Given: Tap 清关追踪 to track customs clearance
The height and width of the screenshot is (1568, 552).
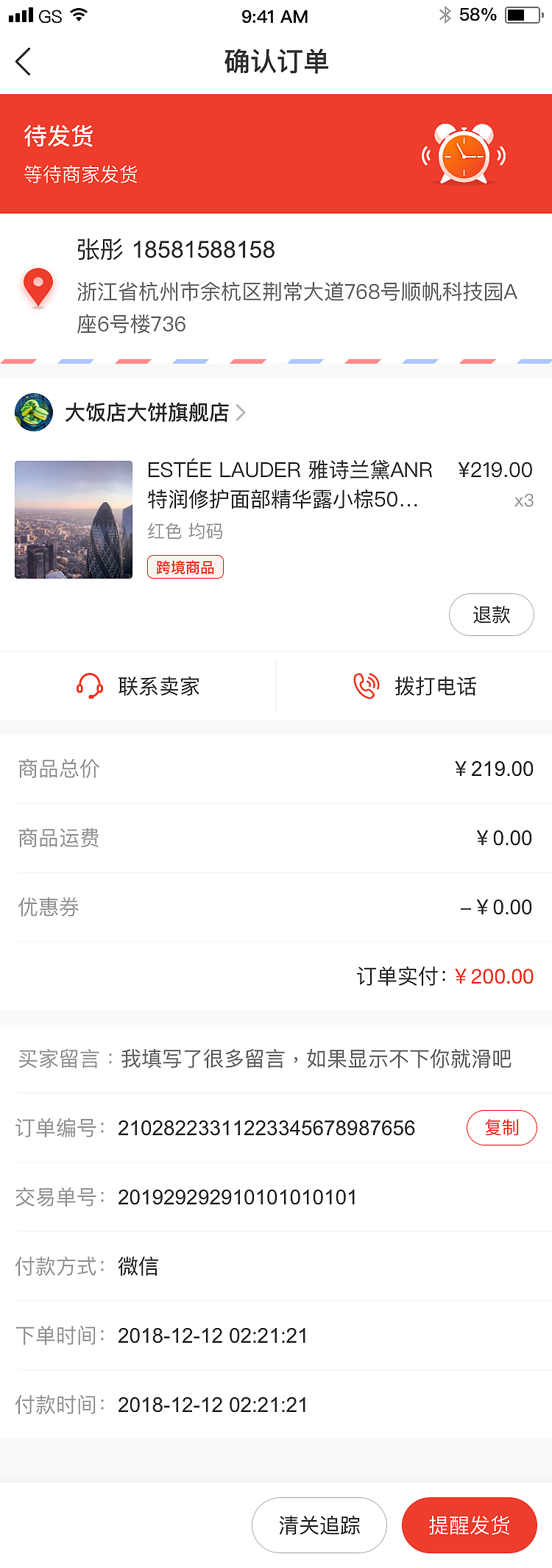Looking at the screenshot, I should [x=319, y=1525].
